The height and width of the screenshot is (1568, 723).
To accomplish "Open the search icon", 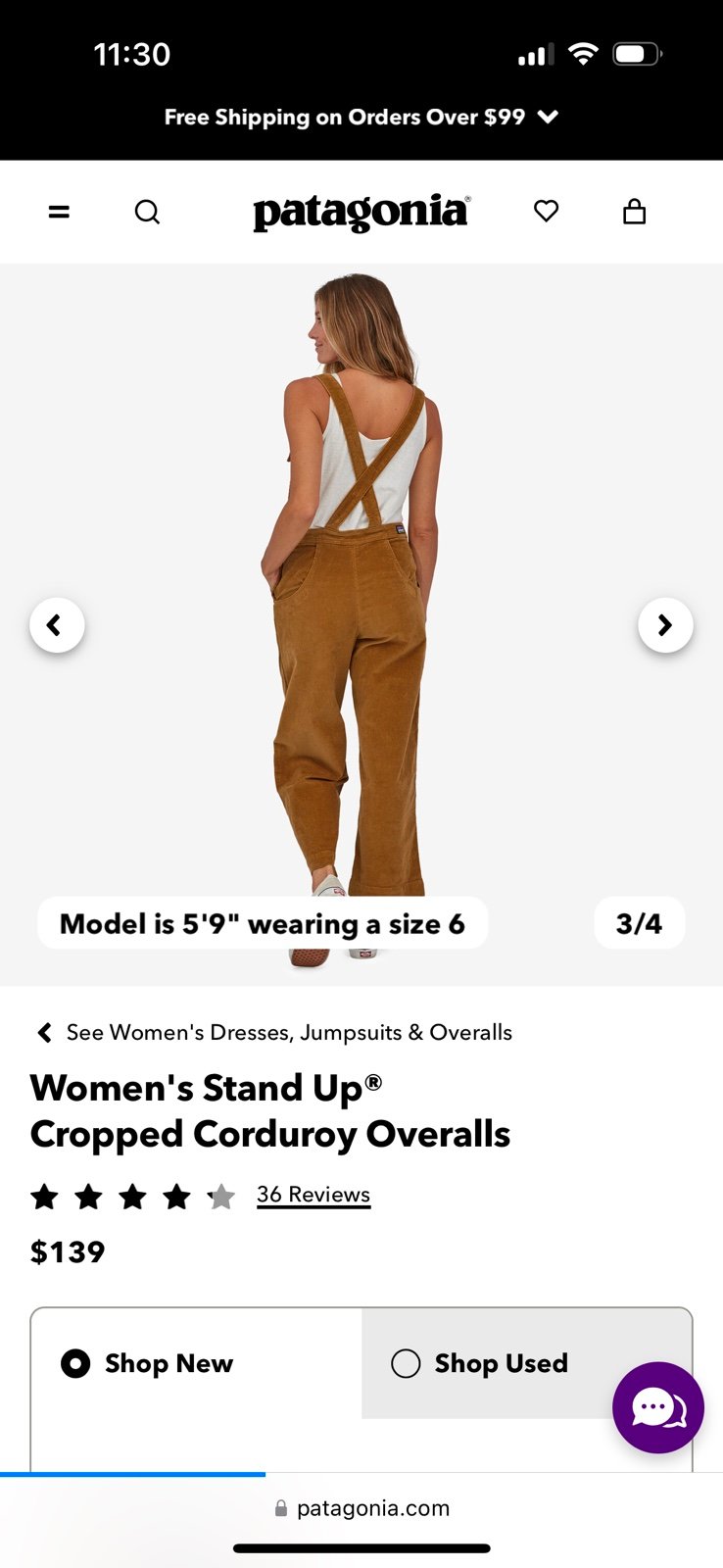I will (147, 212).
